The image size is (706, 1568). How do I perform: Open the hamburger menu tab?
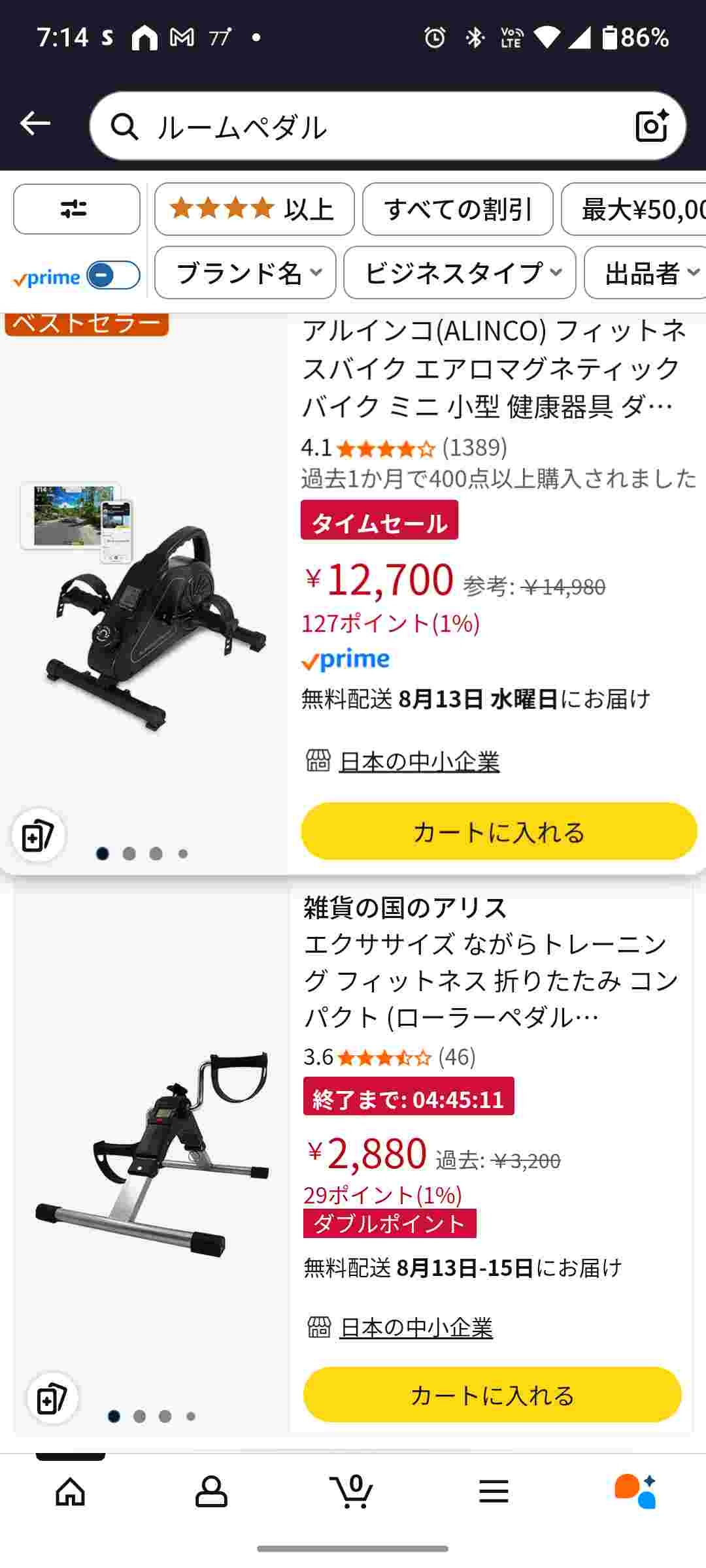coord(494,1492)
